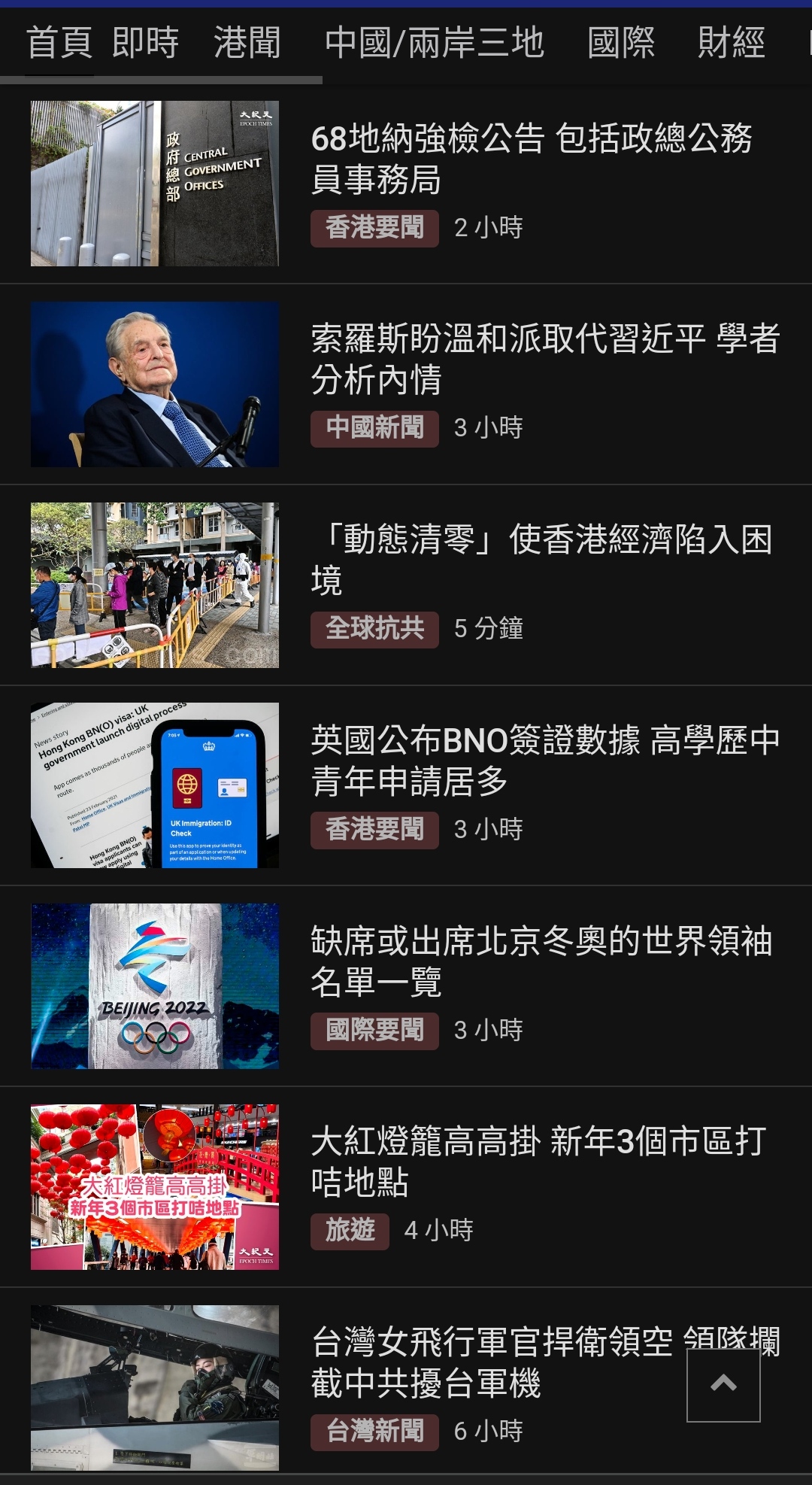Select the 中國/兩岸三地 tab
Image resolution: width=812 pixels, height=1485 pixels.
tap(435, 42)
